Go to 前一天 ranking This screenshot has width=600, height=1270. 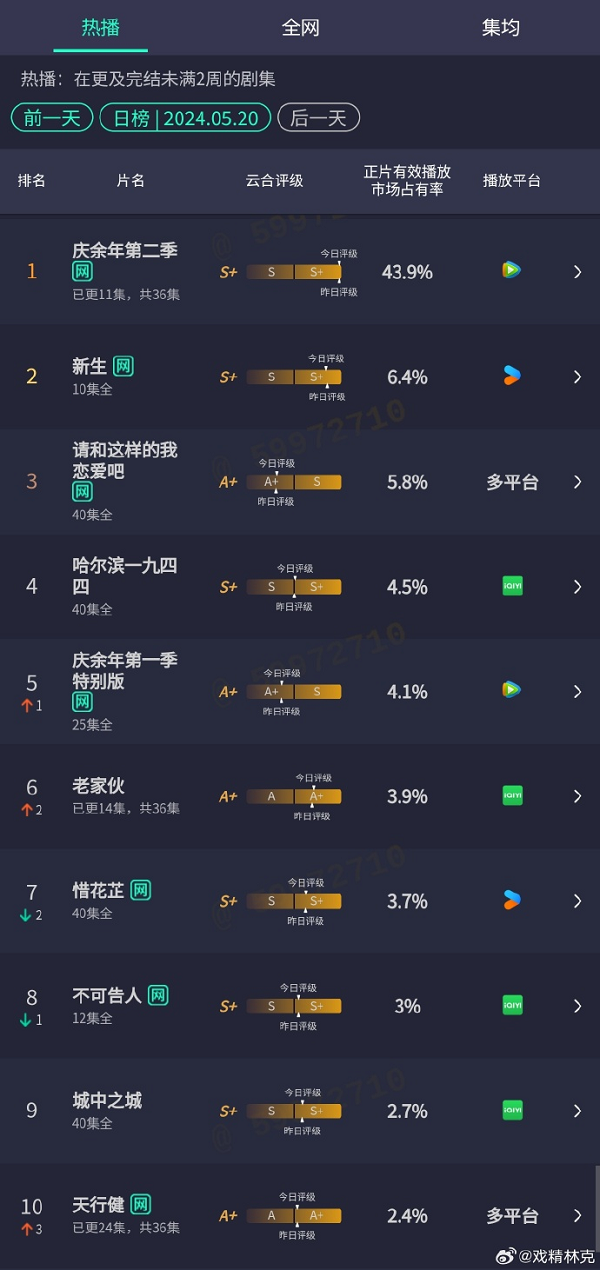tap(51, 117)
